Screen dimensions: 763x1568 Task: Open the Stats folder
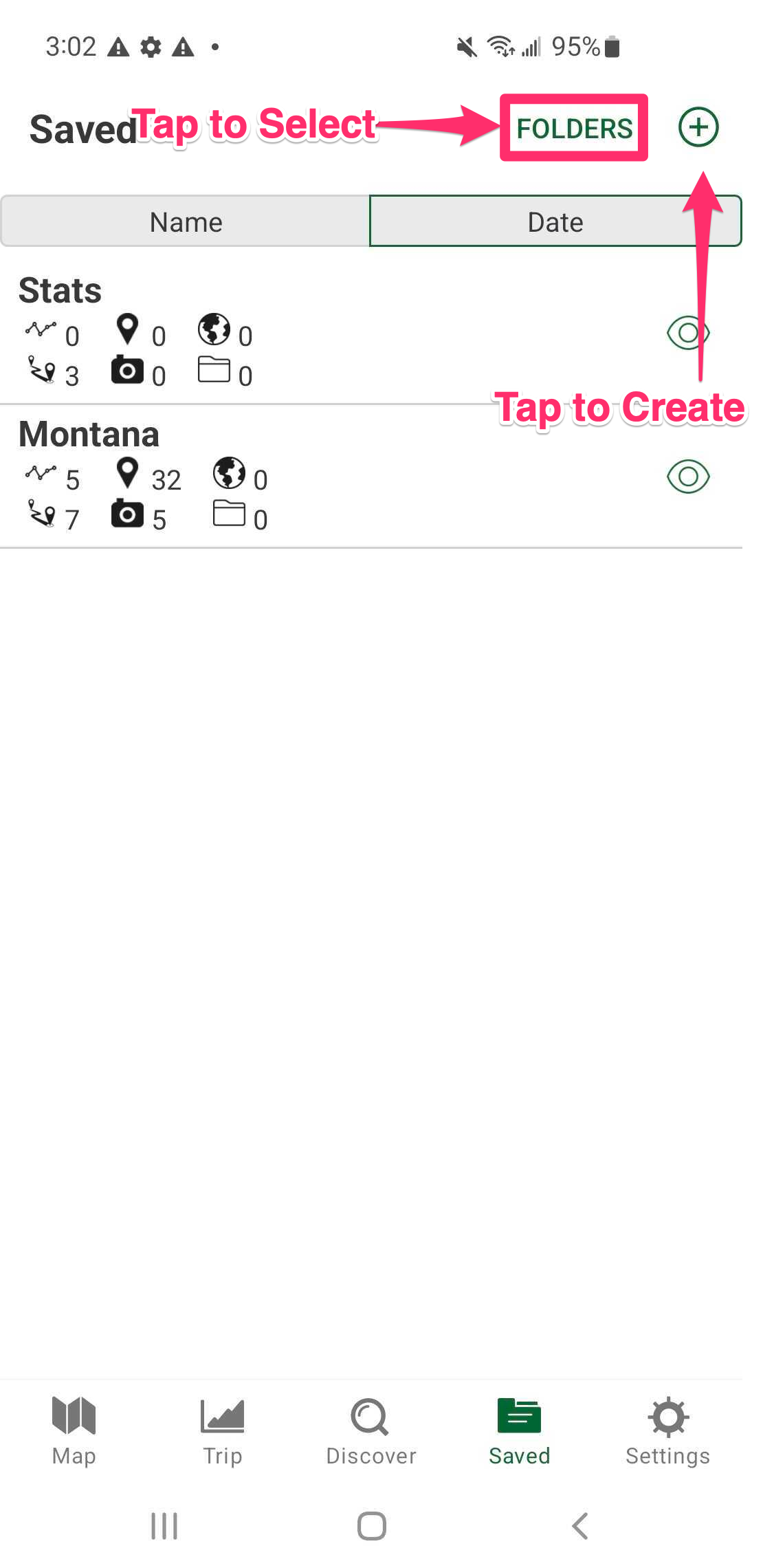pyautogui.click(x=60, y=290)
